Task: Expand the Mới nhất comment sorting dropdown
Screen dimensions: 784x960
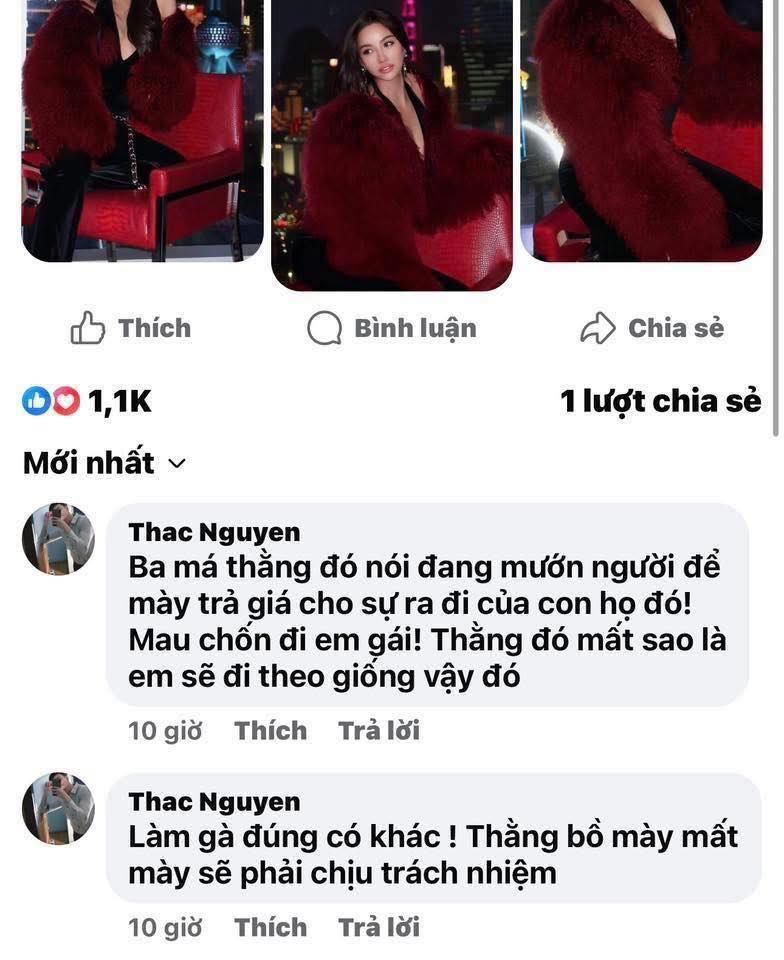Action: coord(104,463)
